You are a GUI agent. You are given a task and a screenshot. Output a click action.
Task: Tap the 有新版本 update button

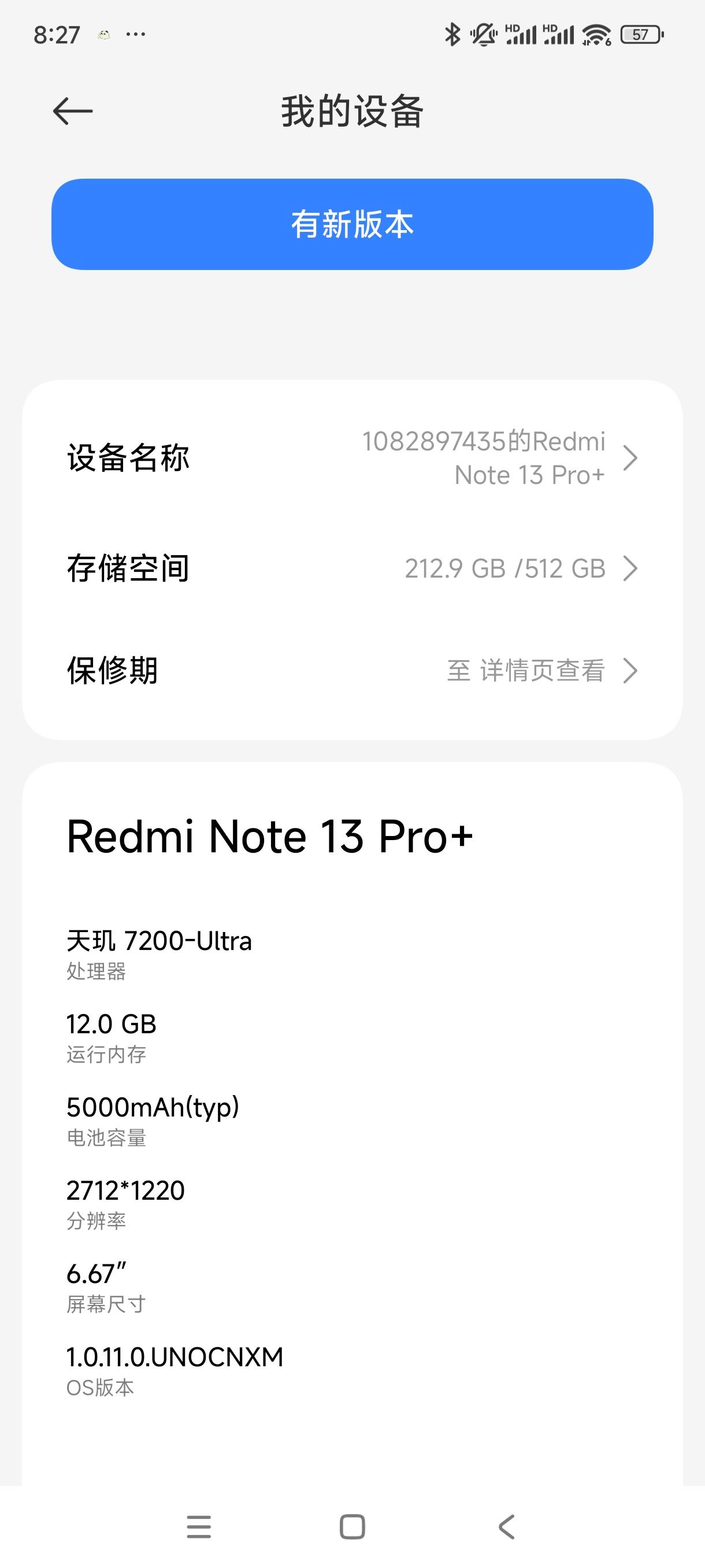(352, 224)
